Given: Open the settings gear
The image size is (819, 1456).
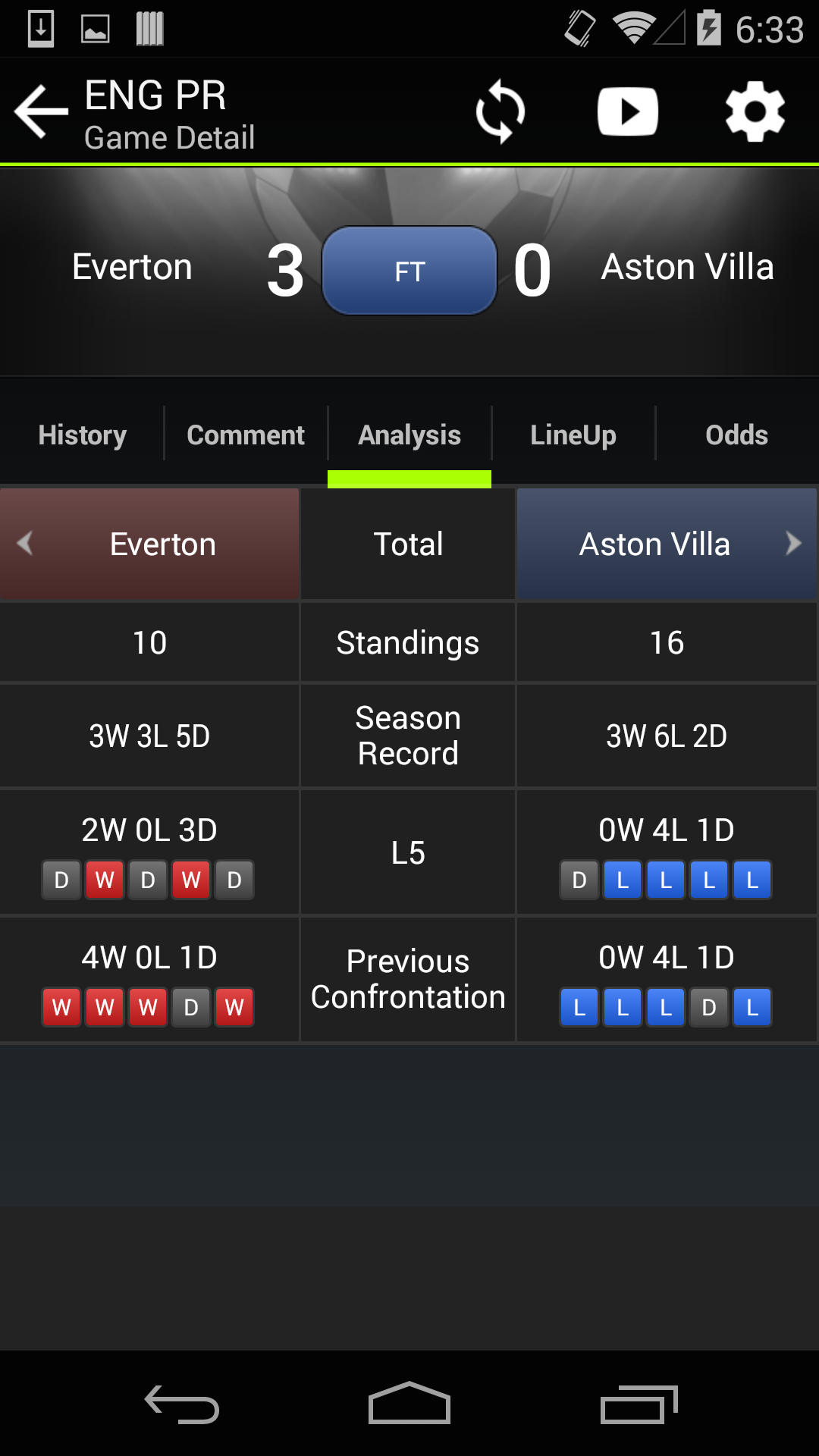Looking at the screenshot, I should pos(755,112).
